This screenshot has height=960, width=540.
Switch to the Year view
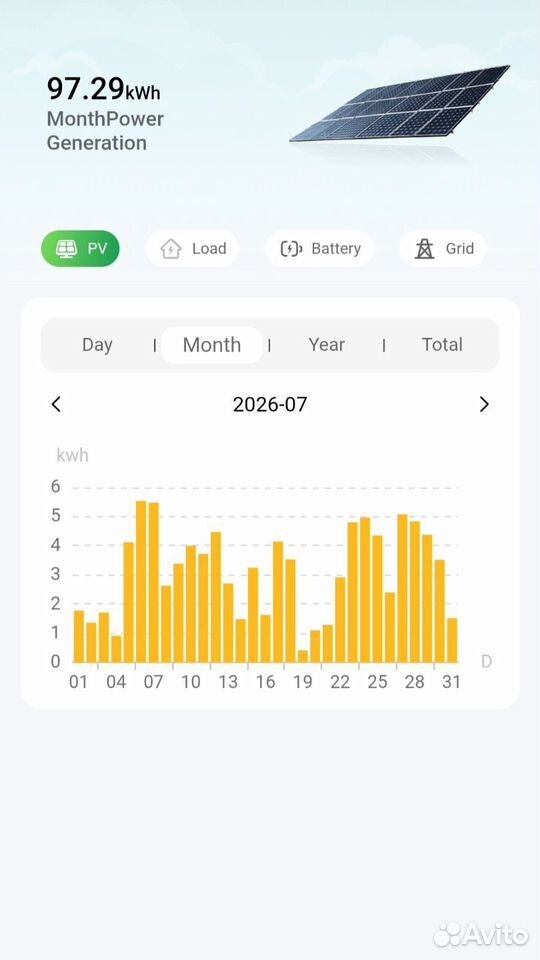tap(326, 345)
